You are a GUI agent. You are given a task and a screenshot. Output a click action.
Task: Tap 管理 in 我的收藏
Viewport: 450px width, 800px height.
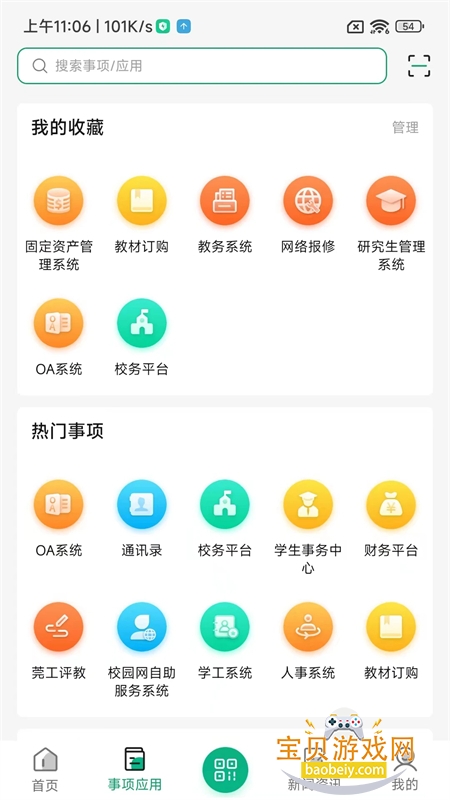coord(405,128)
